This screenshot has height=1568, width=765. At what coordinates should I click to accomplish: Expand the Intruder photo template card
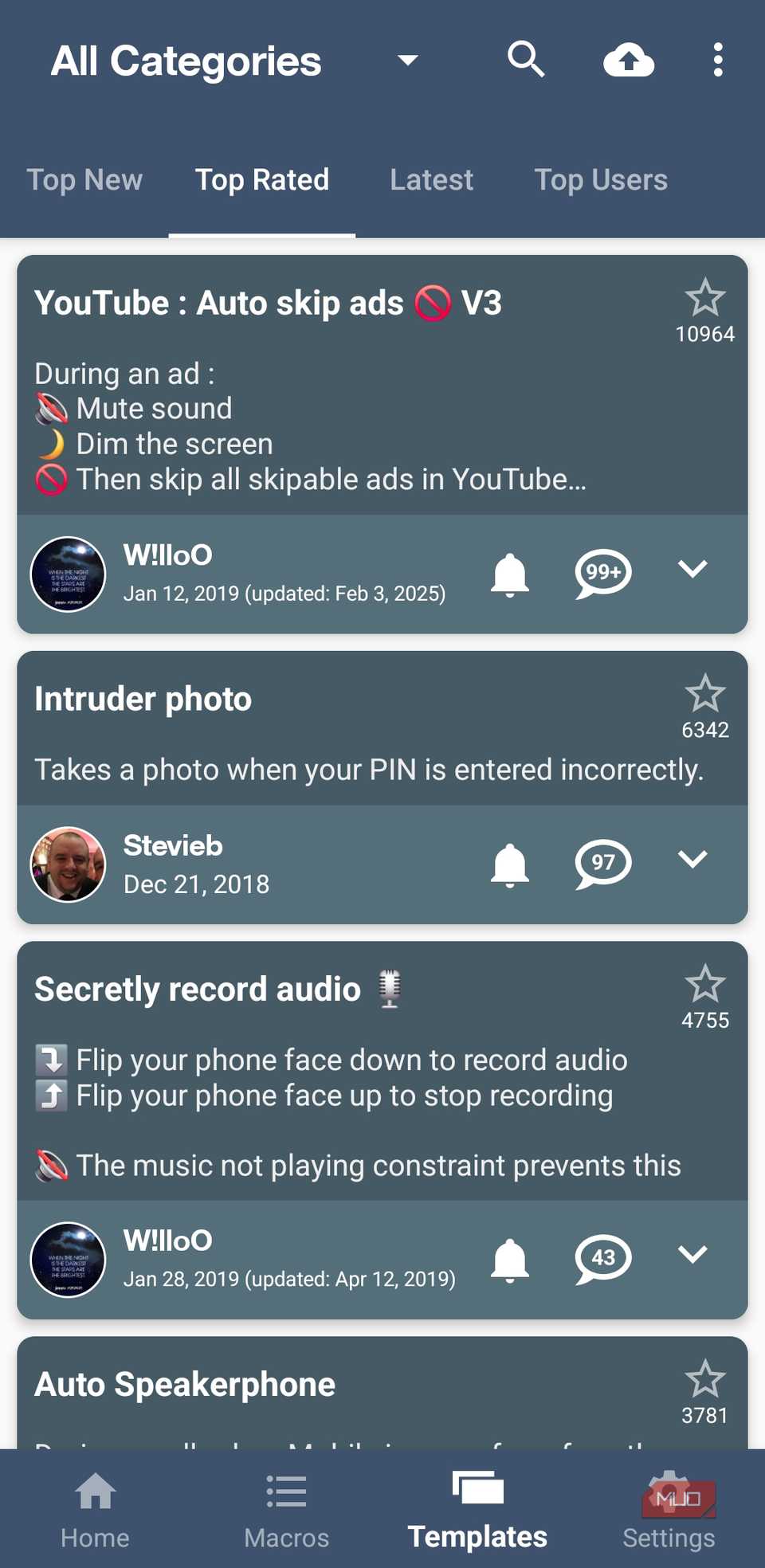692,859
